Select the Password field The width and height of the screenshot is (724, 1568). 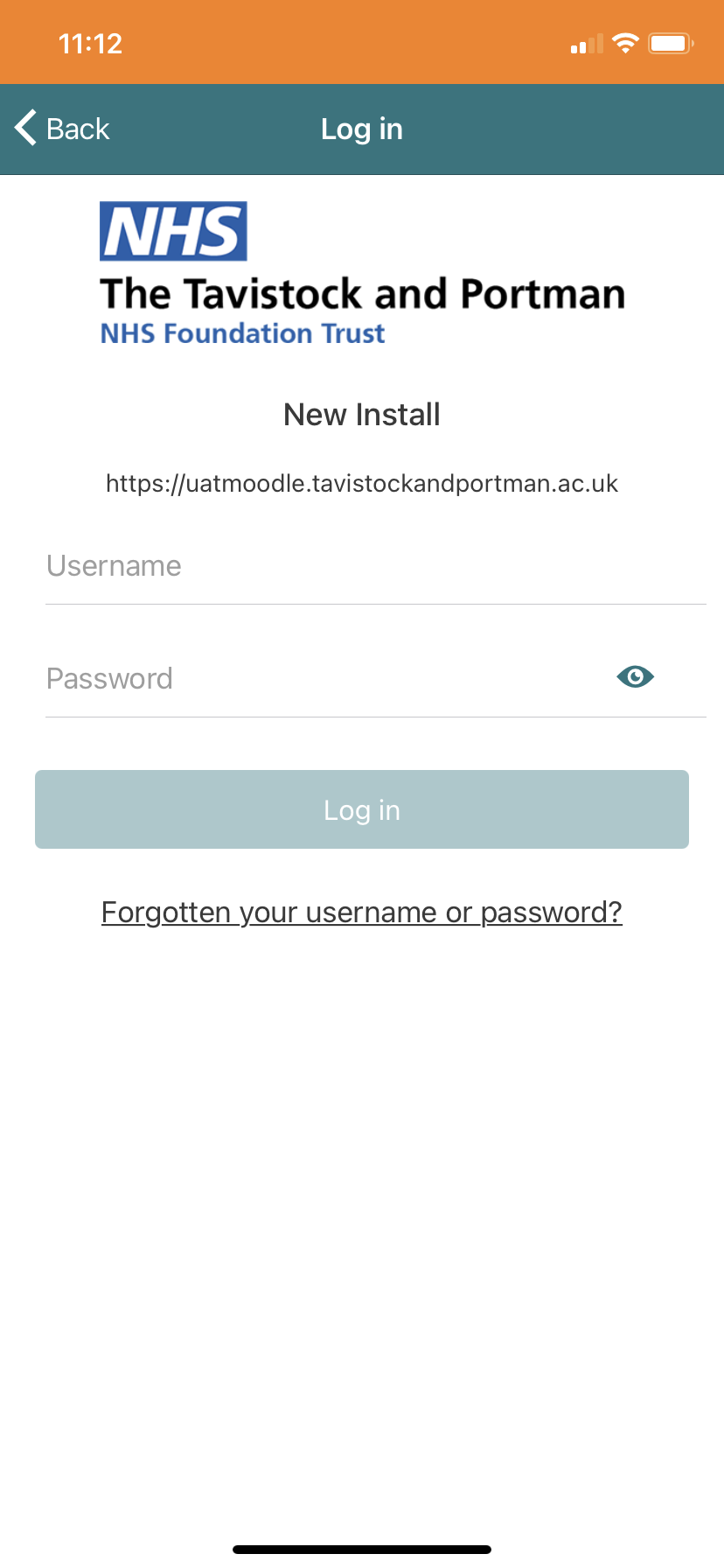tap(323, 679)
